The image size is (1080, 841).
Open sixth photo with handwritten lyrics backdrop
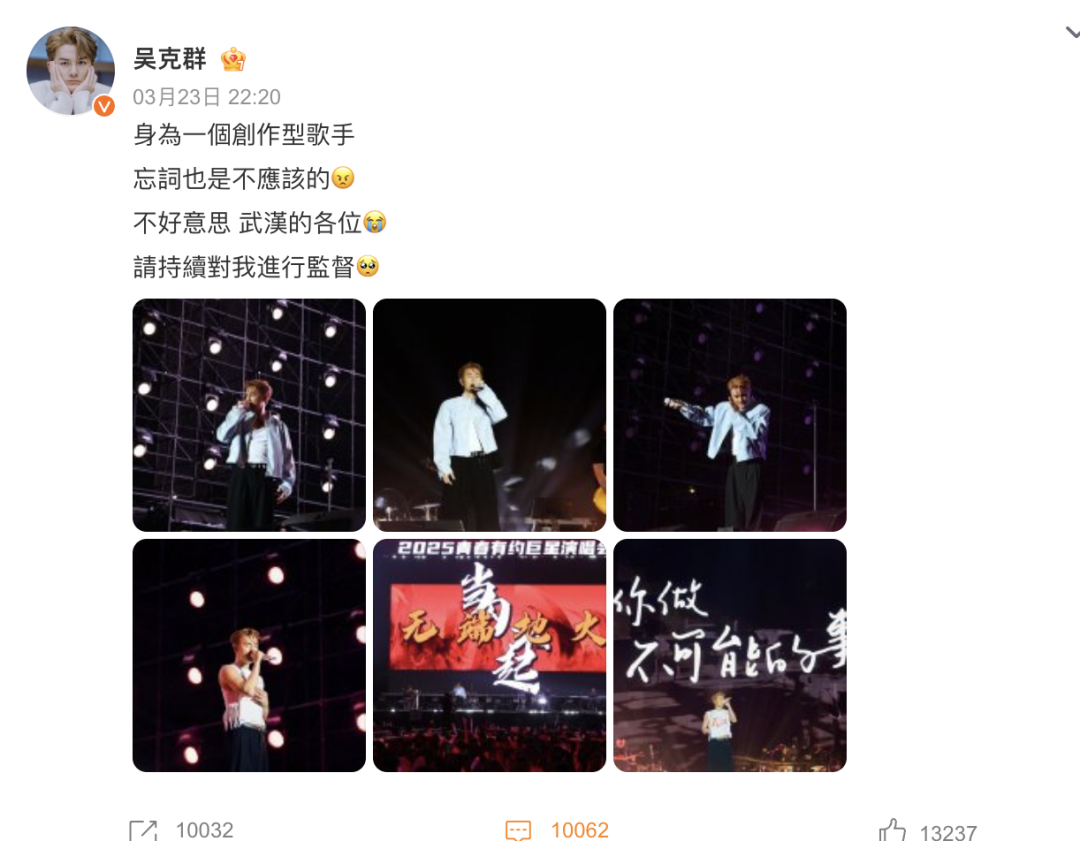click(729, 655)
